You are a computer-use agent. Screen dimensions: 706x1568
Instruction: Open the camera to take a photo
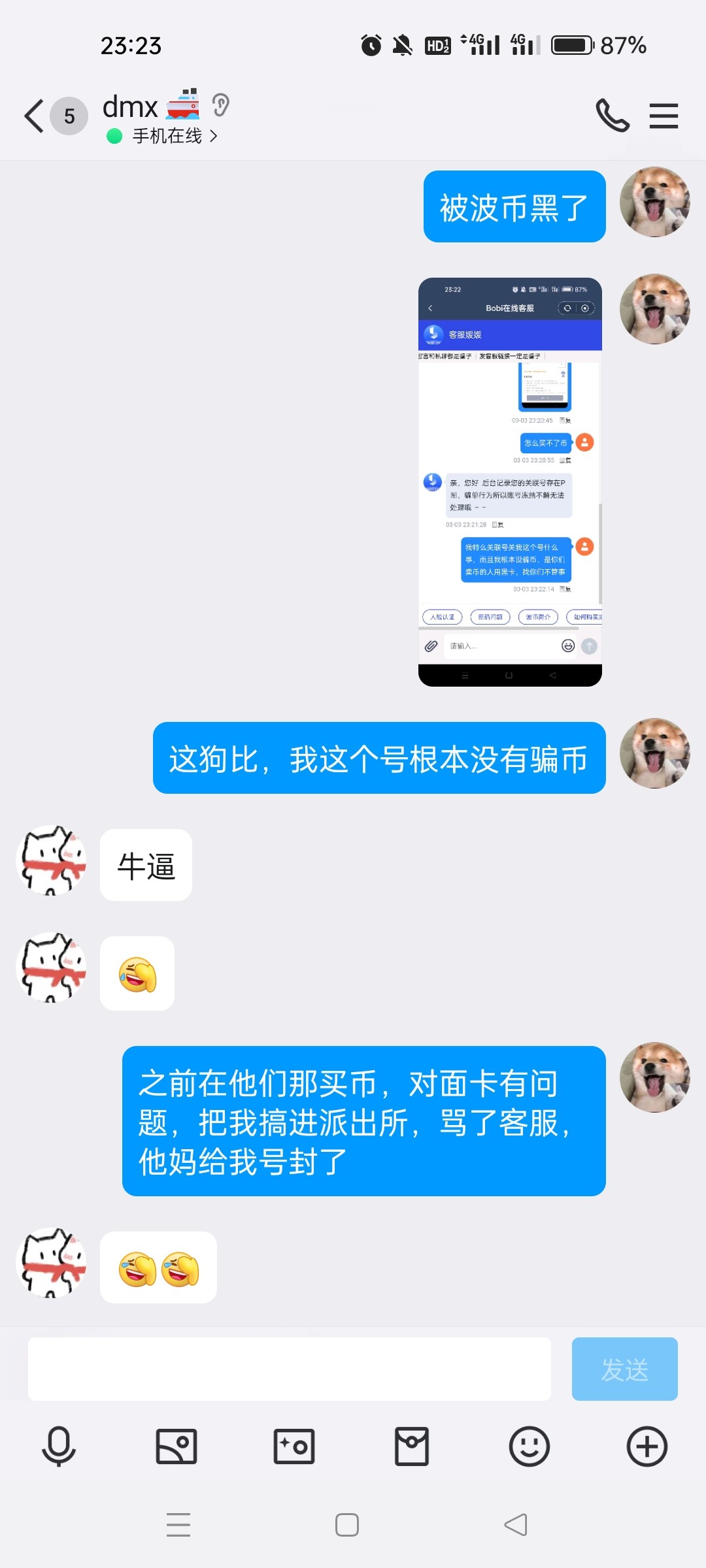tap(294, 1446)
